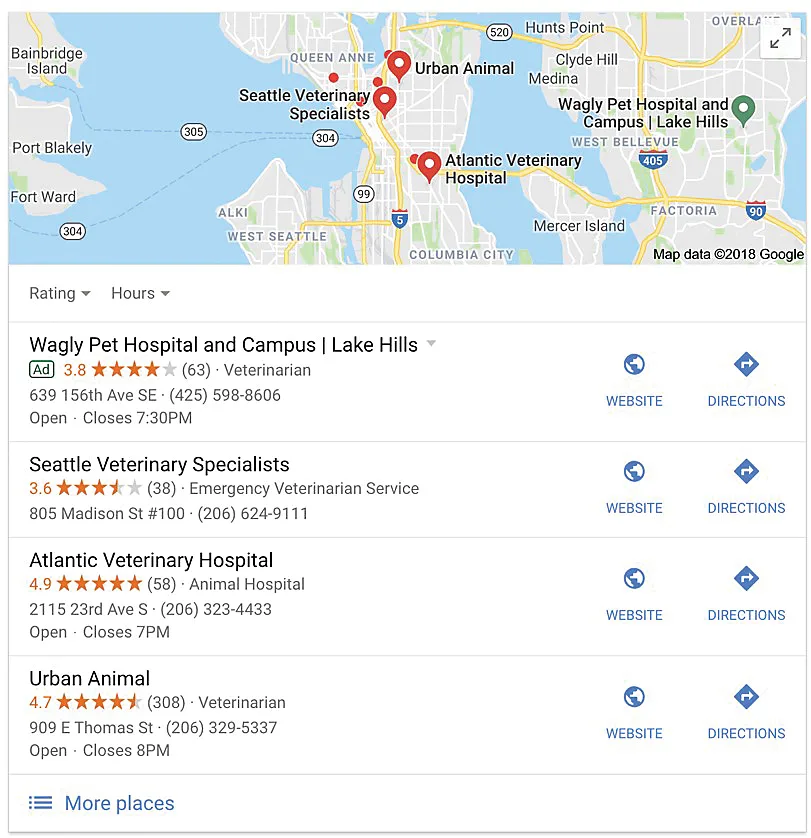Expand the ad options arrow beside Wagly
The image size is (811, 838).
[431, 344]
